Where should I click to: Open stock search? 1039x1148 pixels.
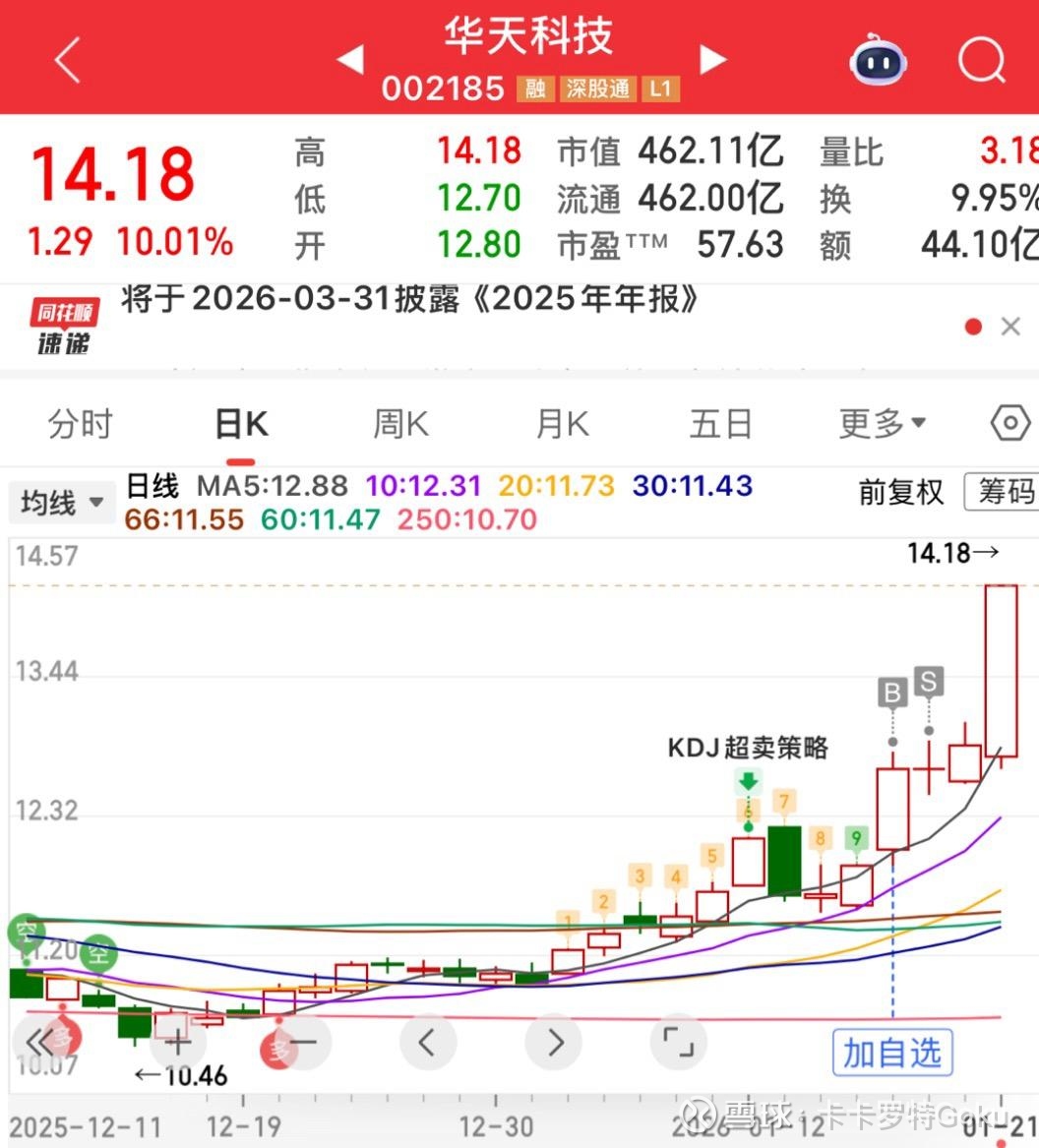981,61
